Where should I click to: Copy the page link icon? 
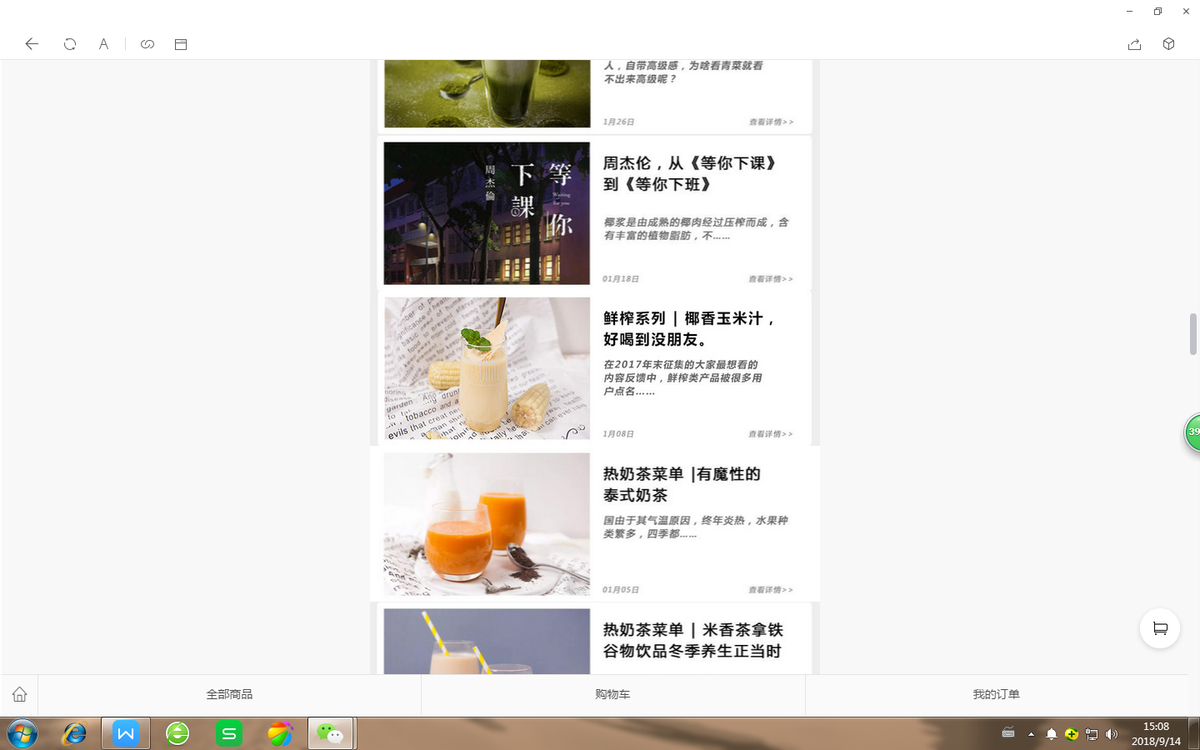click(147, 44)
